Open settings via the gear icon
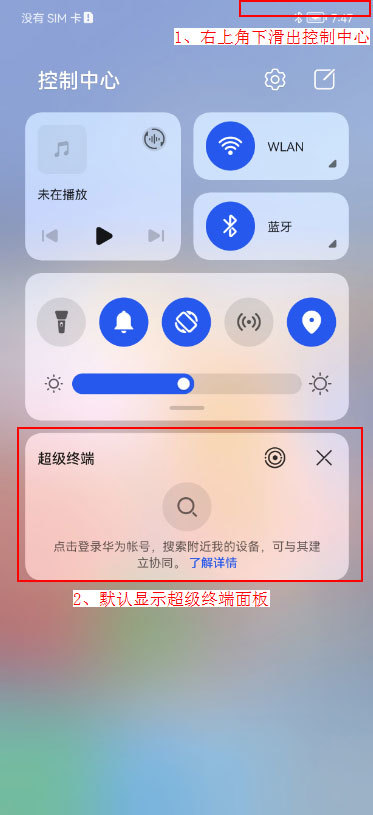This screenshot has width=373, height=815. coord(275,80)
